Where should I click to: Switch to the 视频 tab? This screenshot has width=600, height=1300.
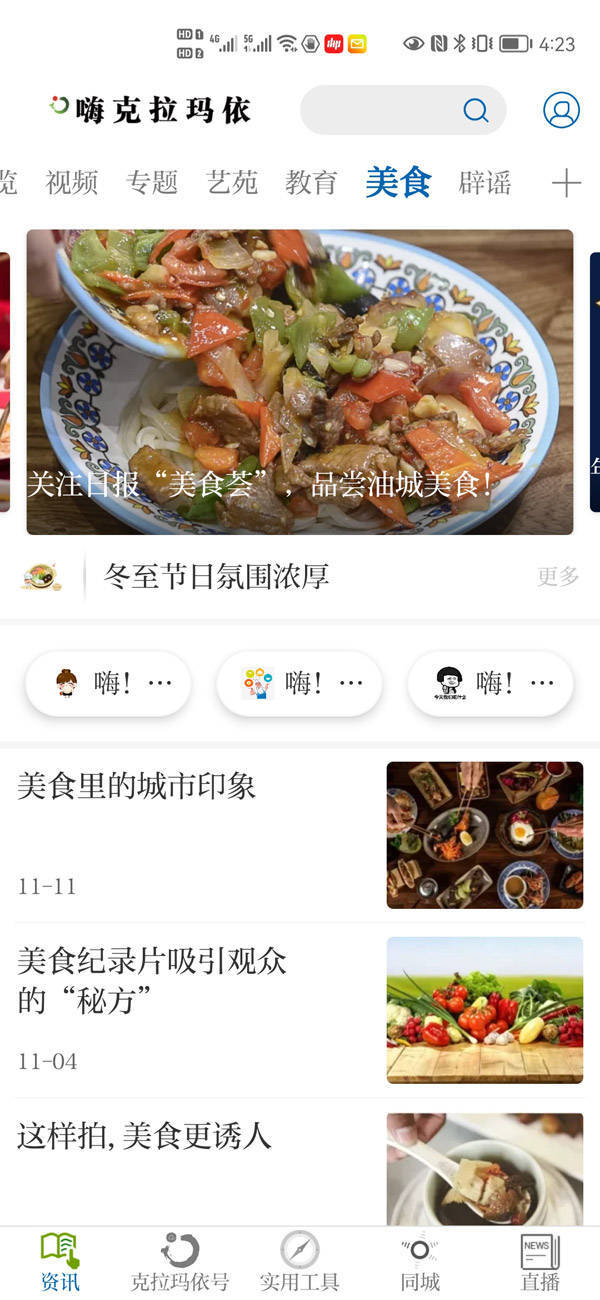(x=72, y=183)
